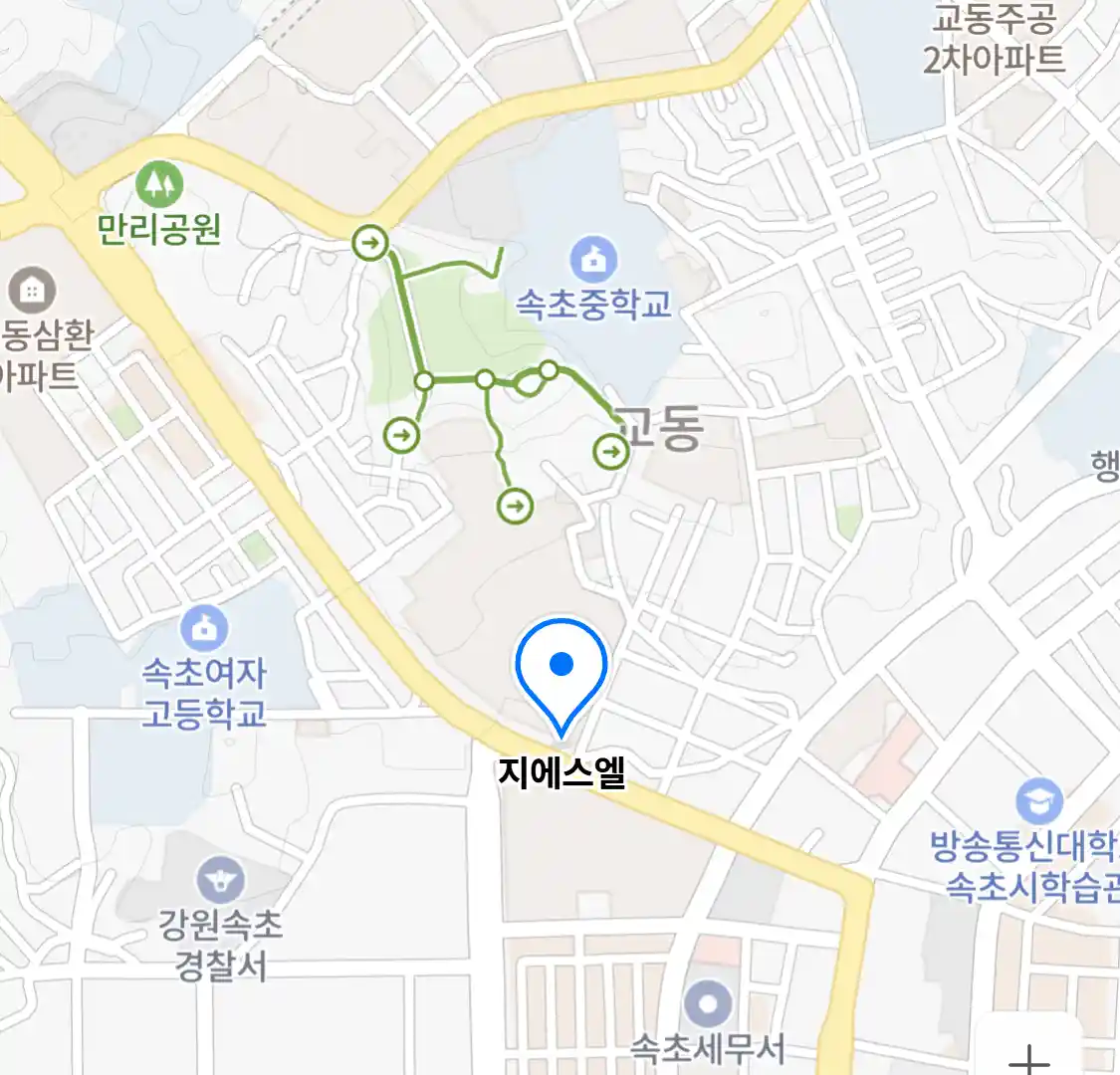Select the 속초중학교 school marker

[594, 260]
